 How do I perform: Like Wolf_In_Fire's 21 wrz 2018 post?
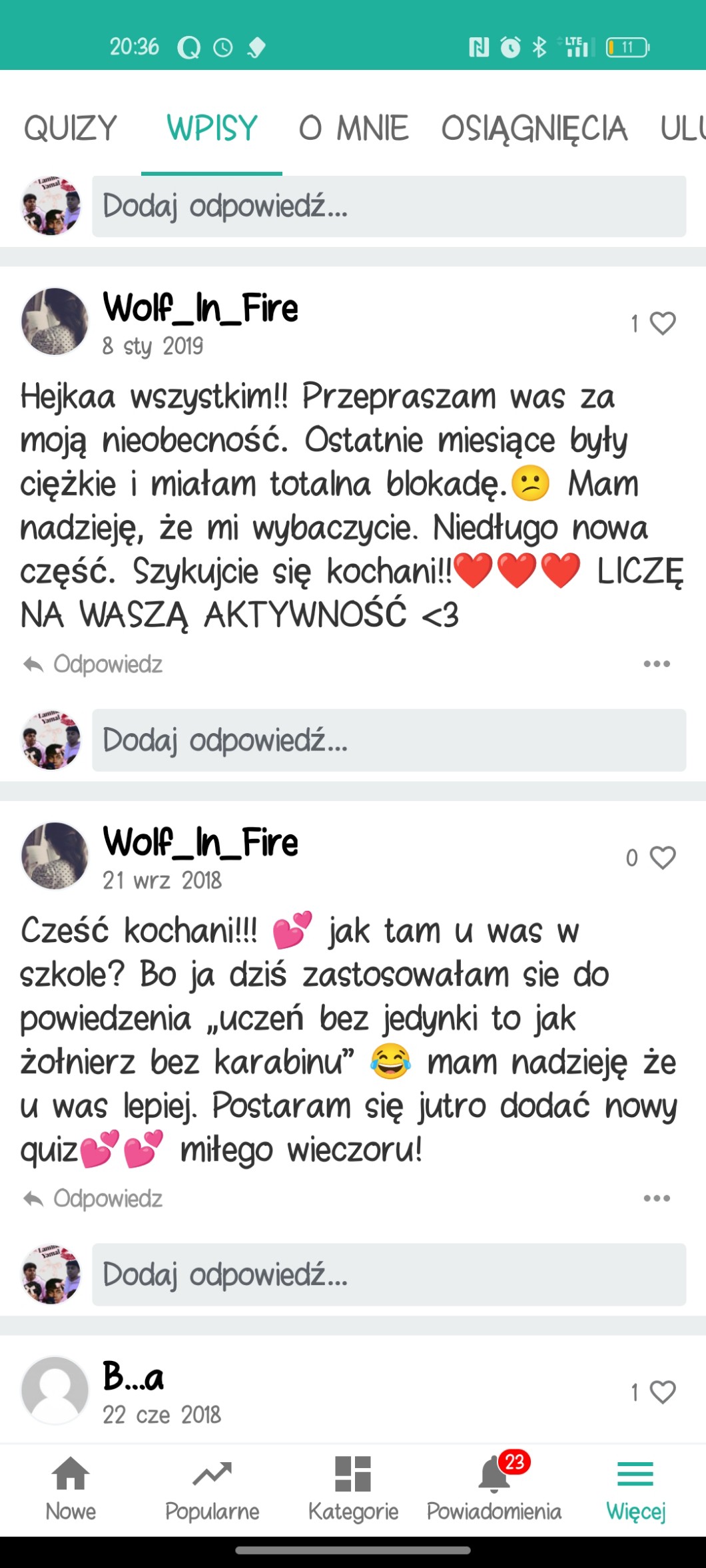pos(663,858)
